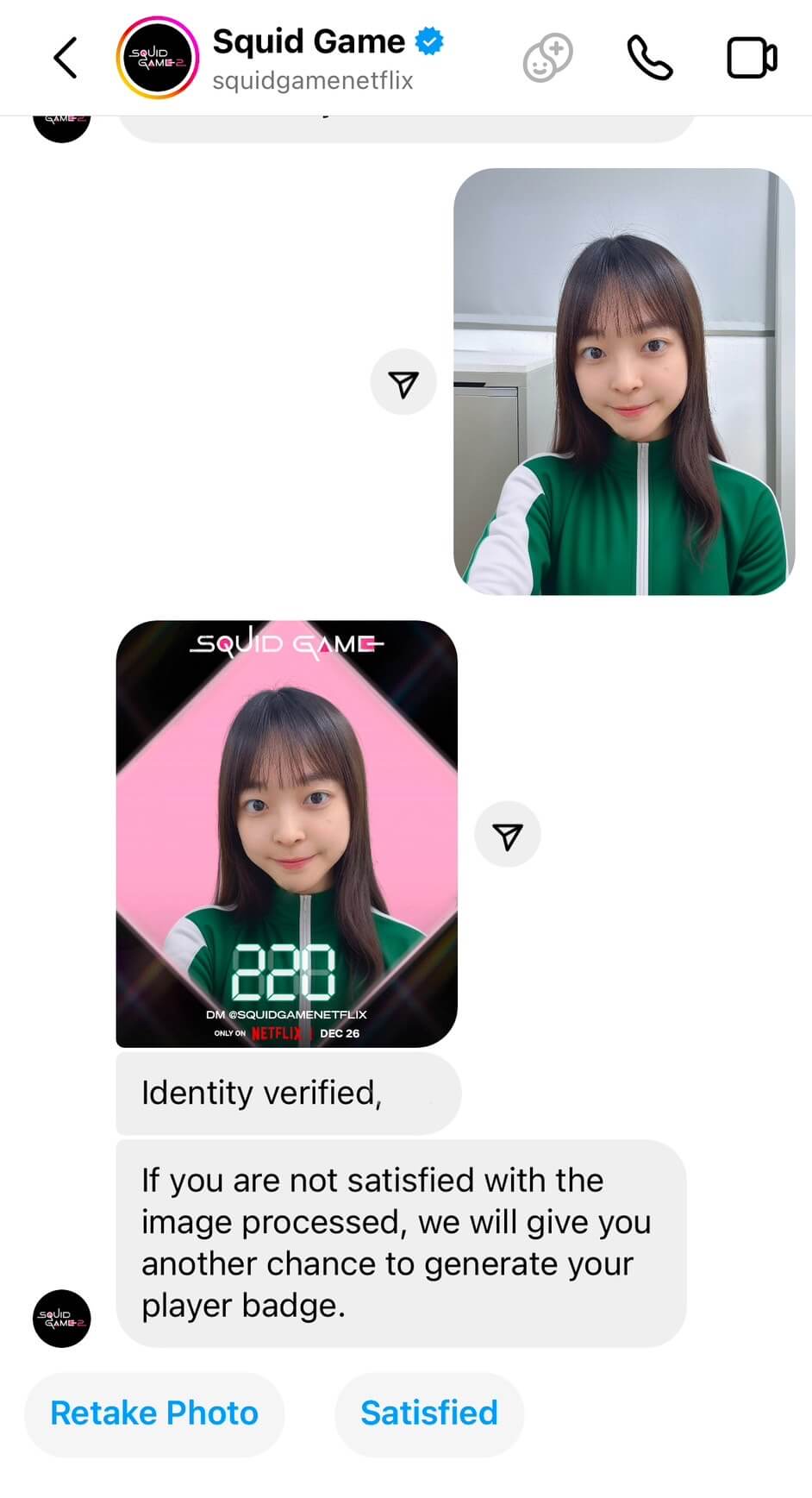Choose Retake Photo
The height and width of the screenshot is (1498, 812).
(154, 1413)
